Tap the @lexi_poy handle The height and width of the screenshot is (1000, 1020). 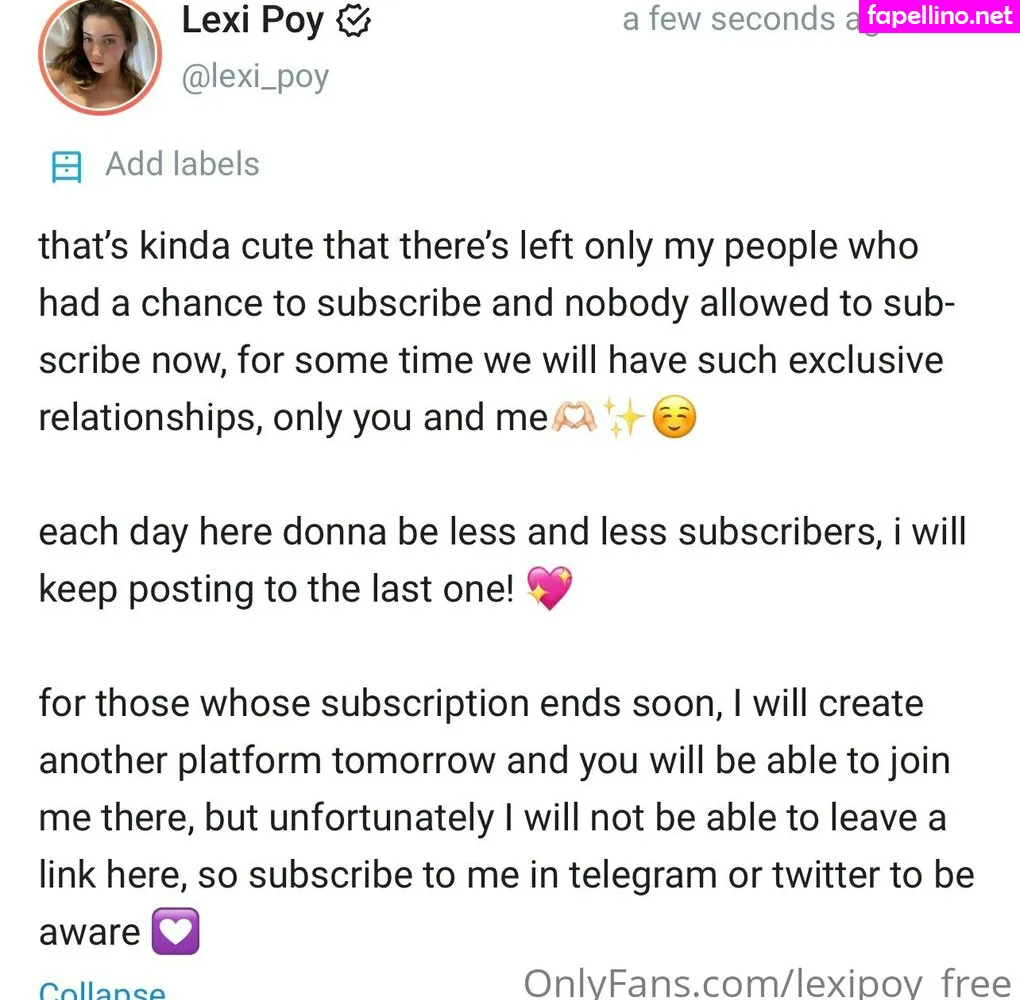click(x=255, y=77)
